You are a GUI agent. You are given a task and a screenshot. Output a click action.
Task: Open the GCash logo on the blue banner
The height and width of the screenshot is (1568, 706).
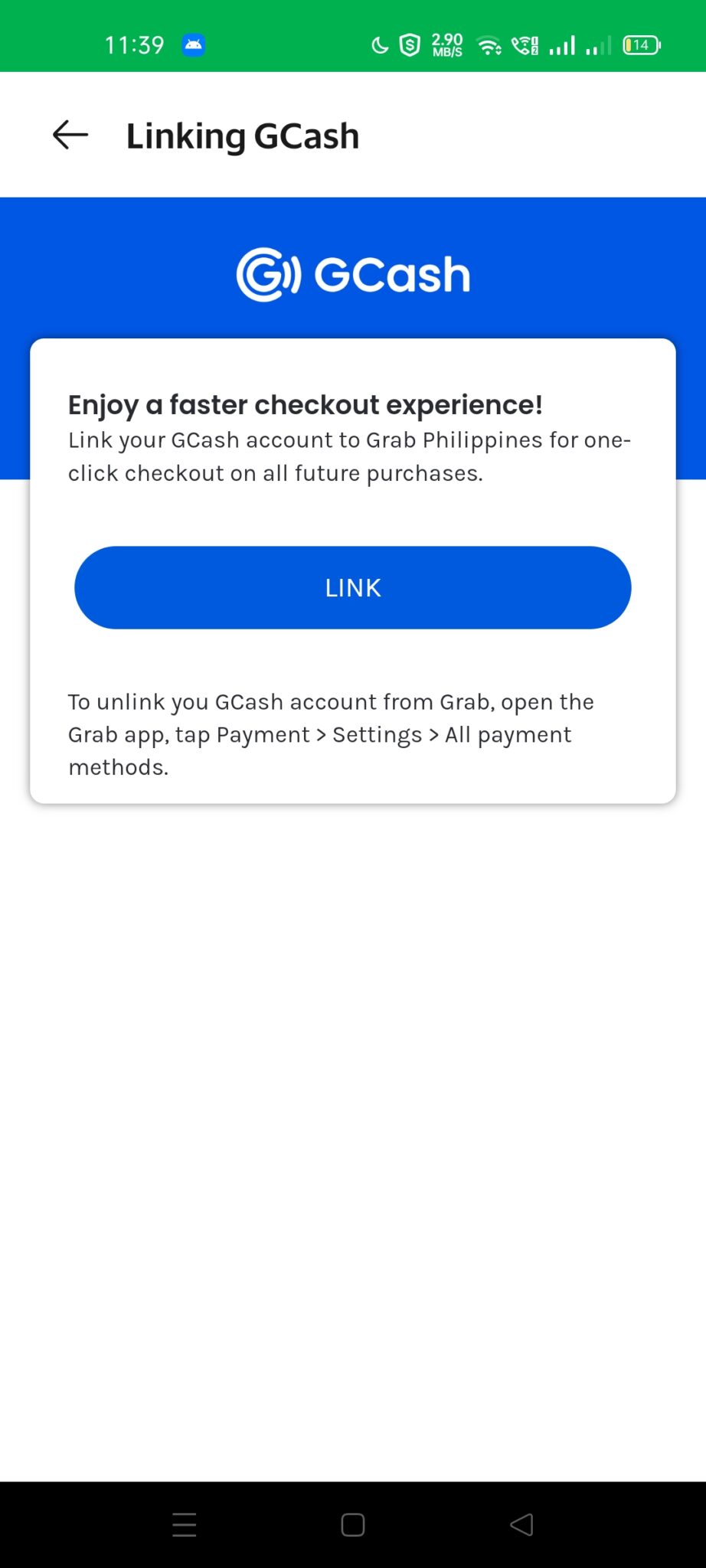(352, 273)
